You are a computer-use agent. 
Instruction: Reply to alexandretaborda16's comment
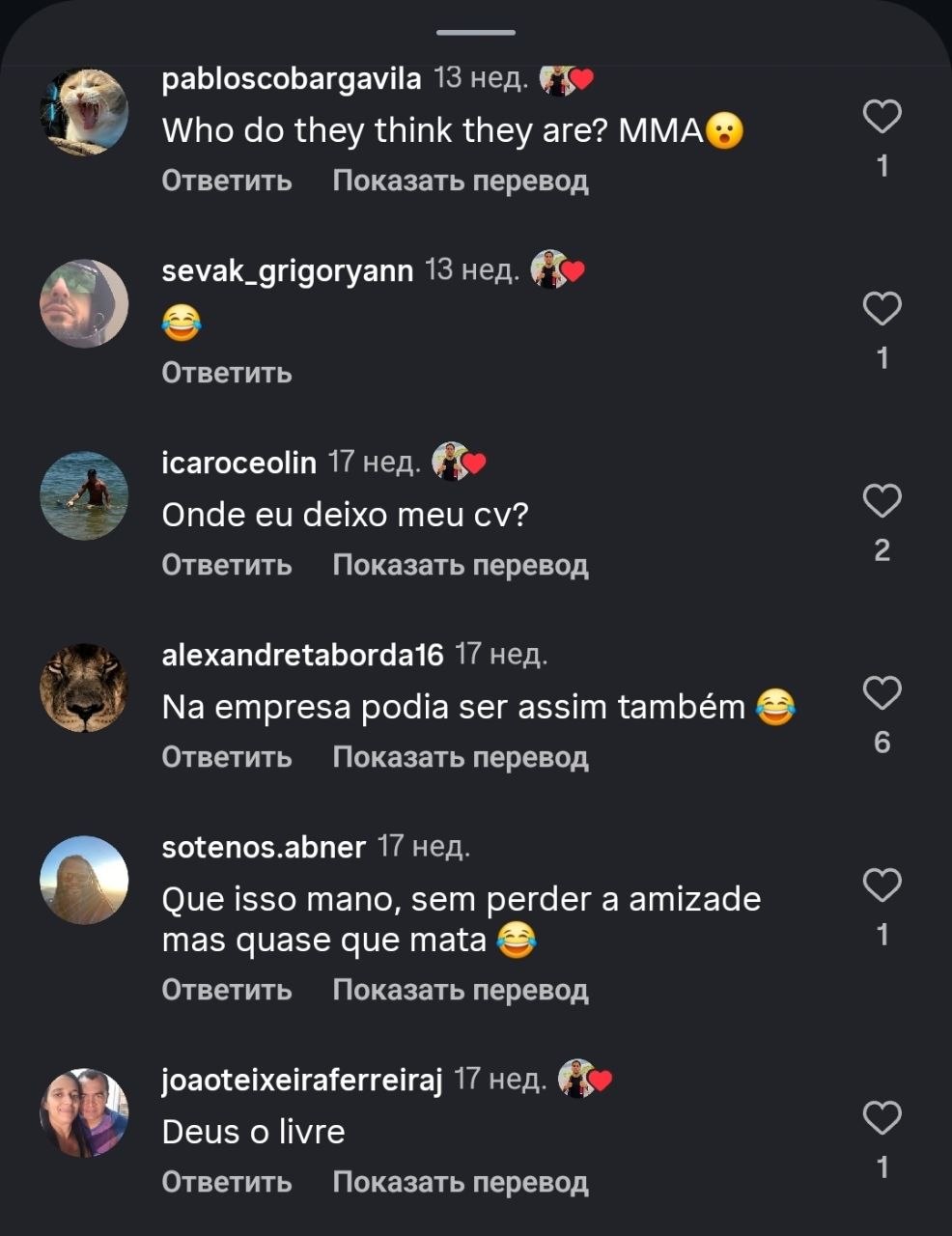(x=227, y=757)
